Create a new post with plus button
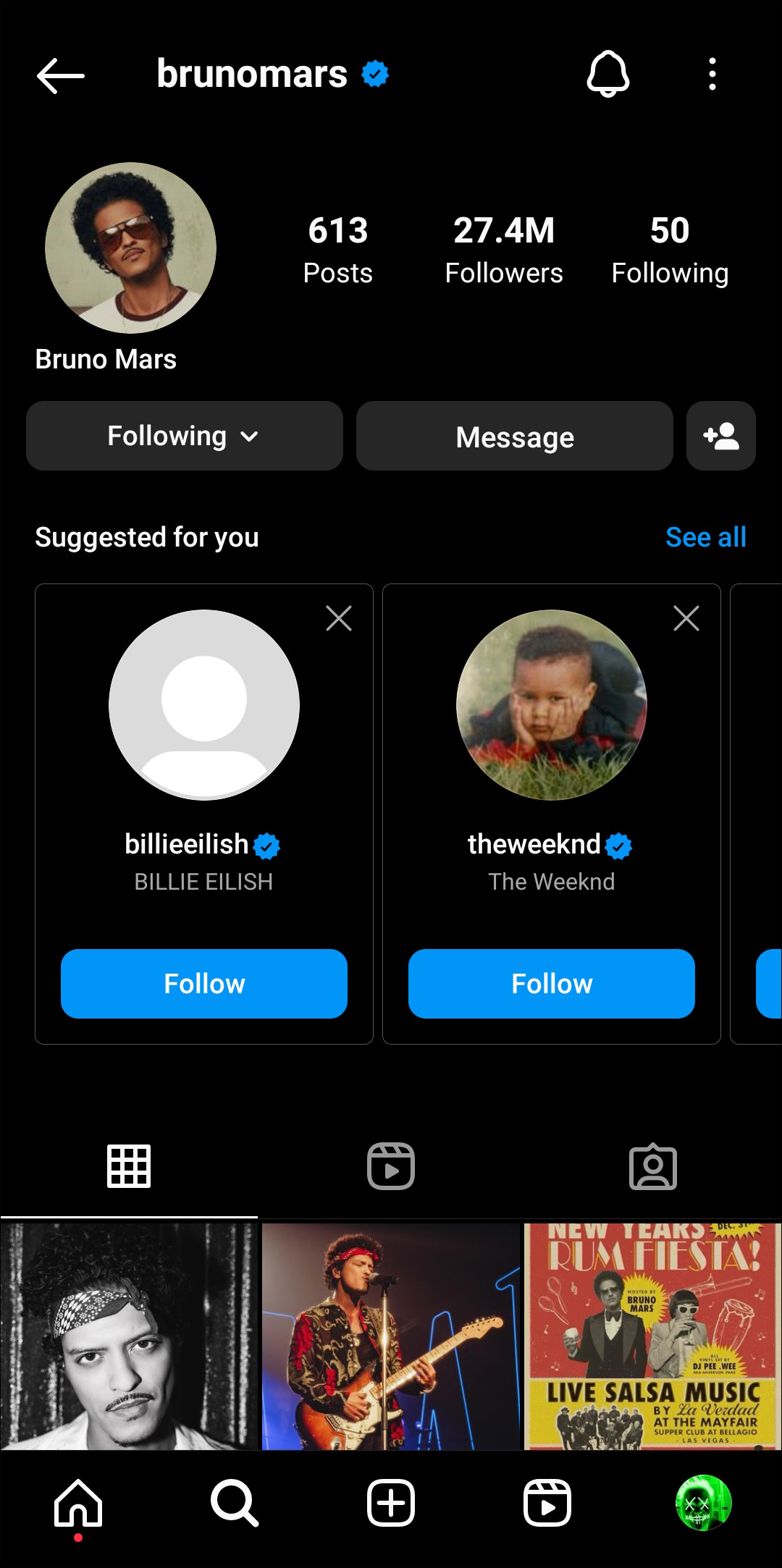 pyautogui.click(x=391, y=1504)
